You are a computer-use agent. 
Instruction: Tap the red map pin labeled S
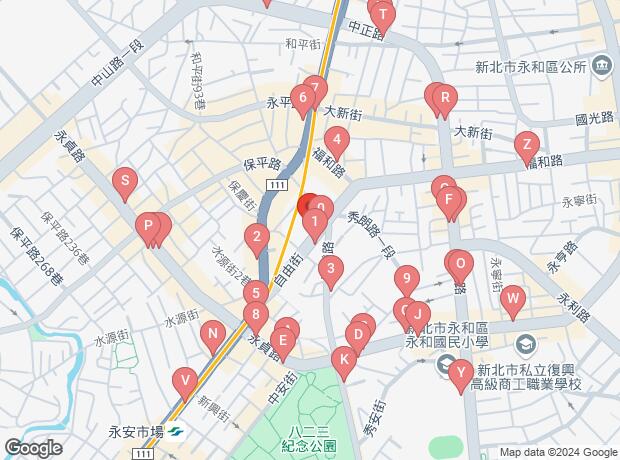[x=124, y=183]
